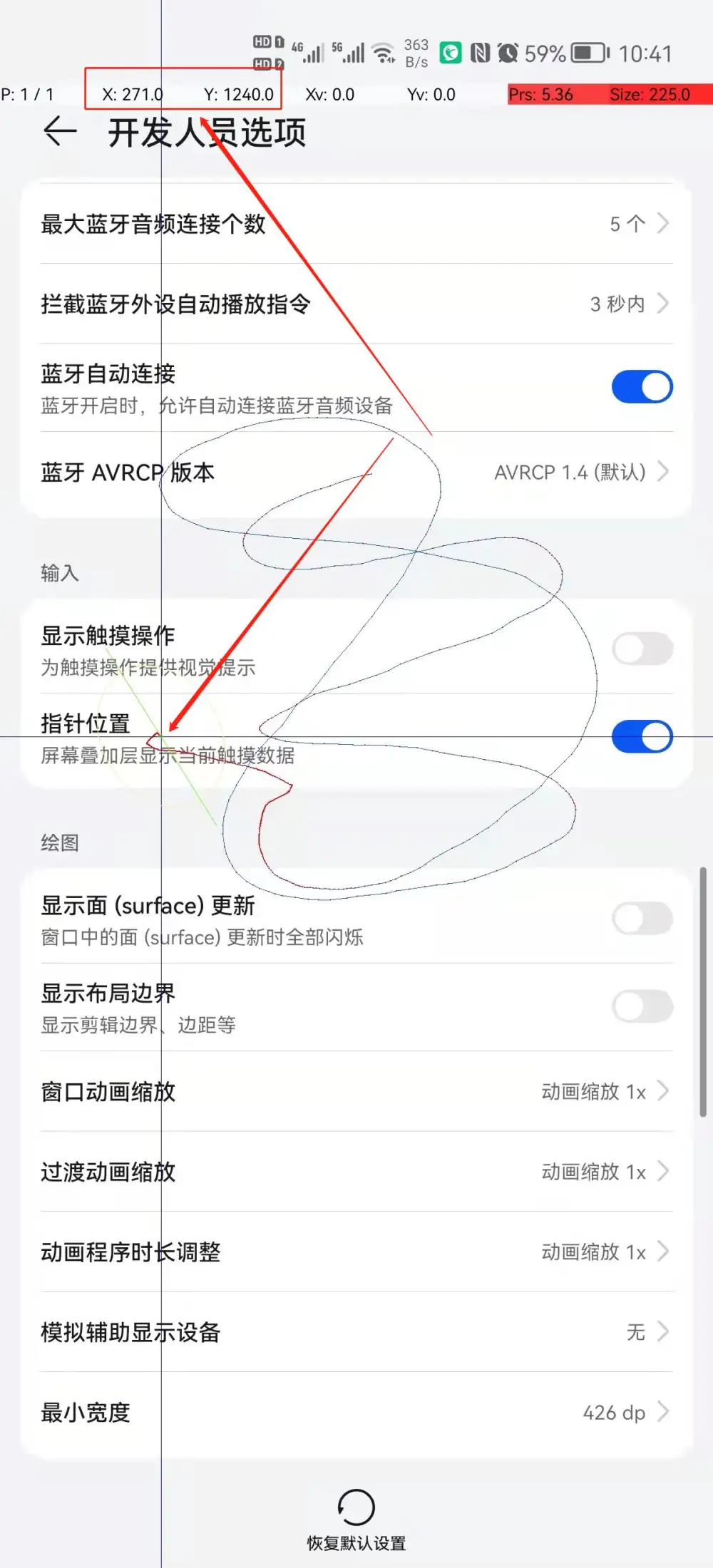Open 动画程序时长调整 setting
Screen dimensions: 713x1568
pyautogui.click(x=356, y=1252)
